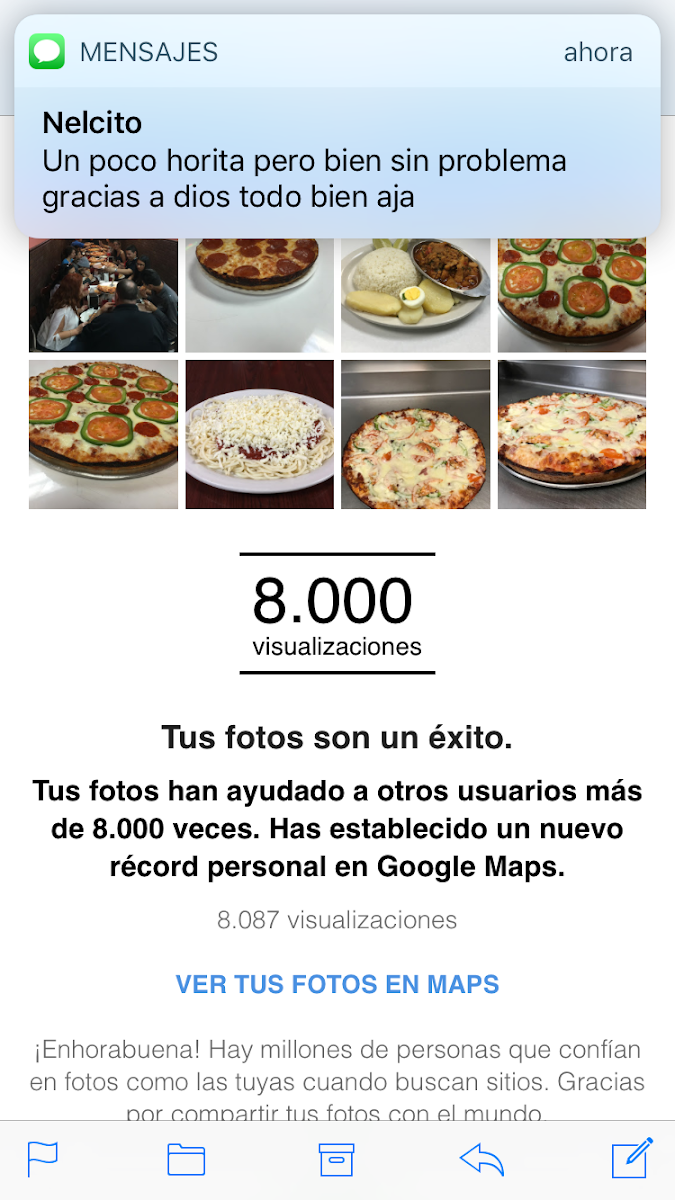
Task: Compose a new email
Action: pyautogui.click(x=632, y=1158)
